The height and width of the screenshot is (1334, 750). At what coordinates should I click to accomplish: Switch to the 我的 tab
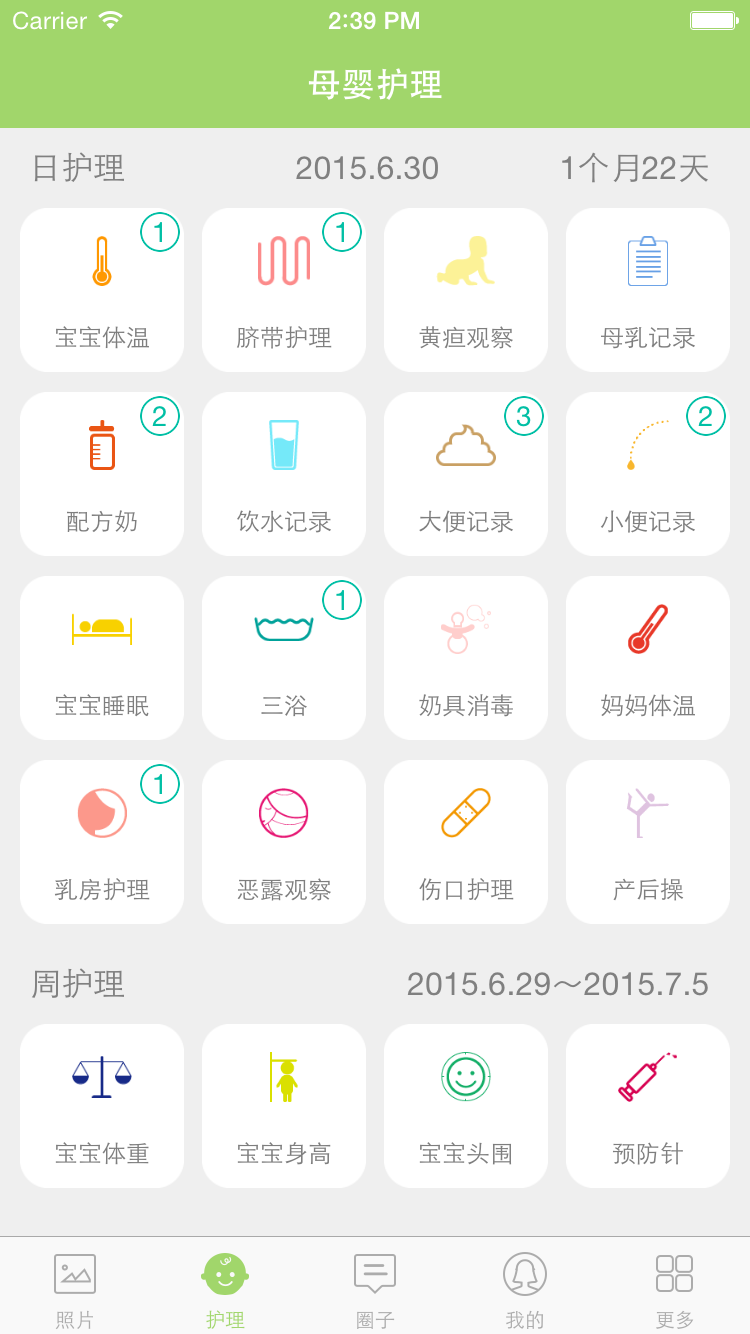point(525,1288)
